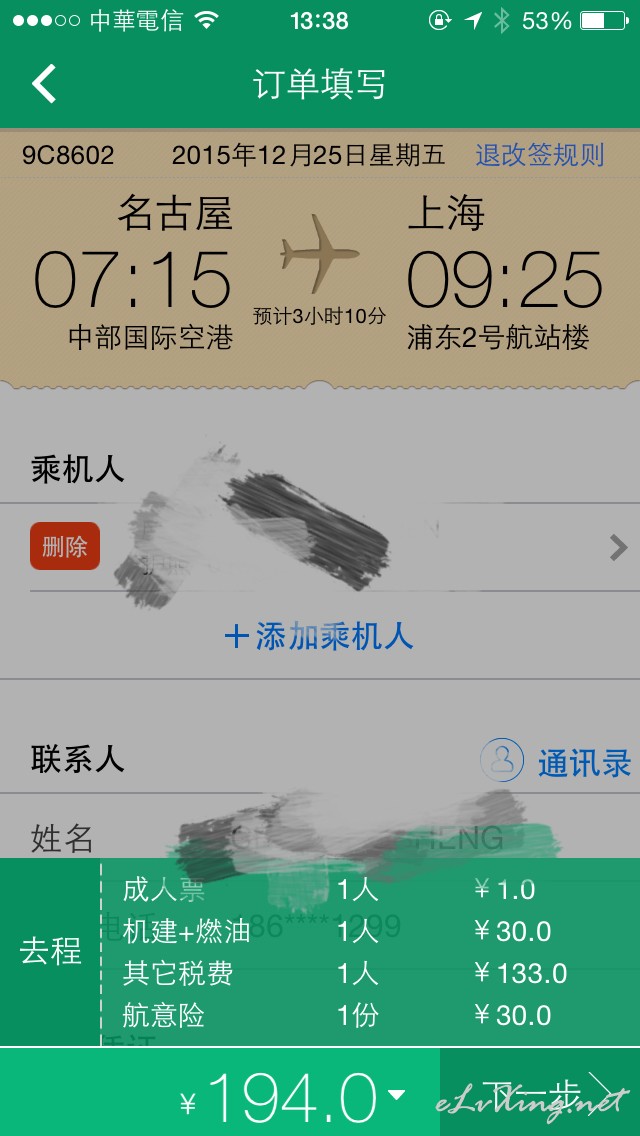Viewport: 640px width, 1136px height.
Task: Delete the passenger with 删除 button
Action: (65, 546)
